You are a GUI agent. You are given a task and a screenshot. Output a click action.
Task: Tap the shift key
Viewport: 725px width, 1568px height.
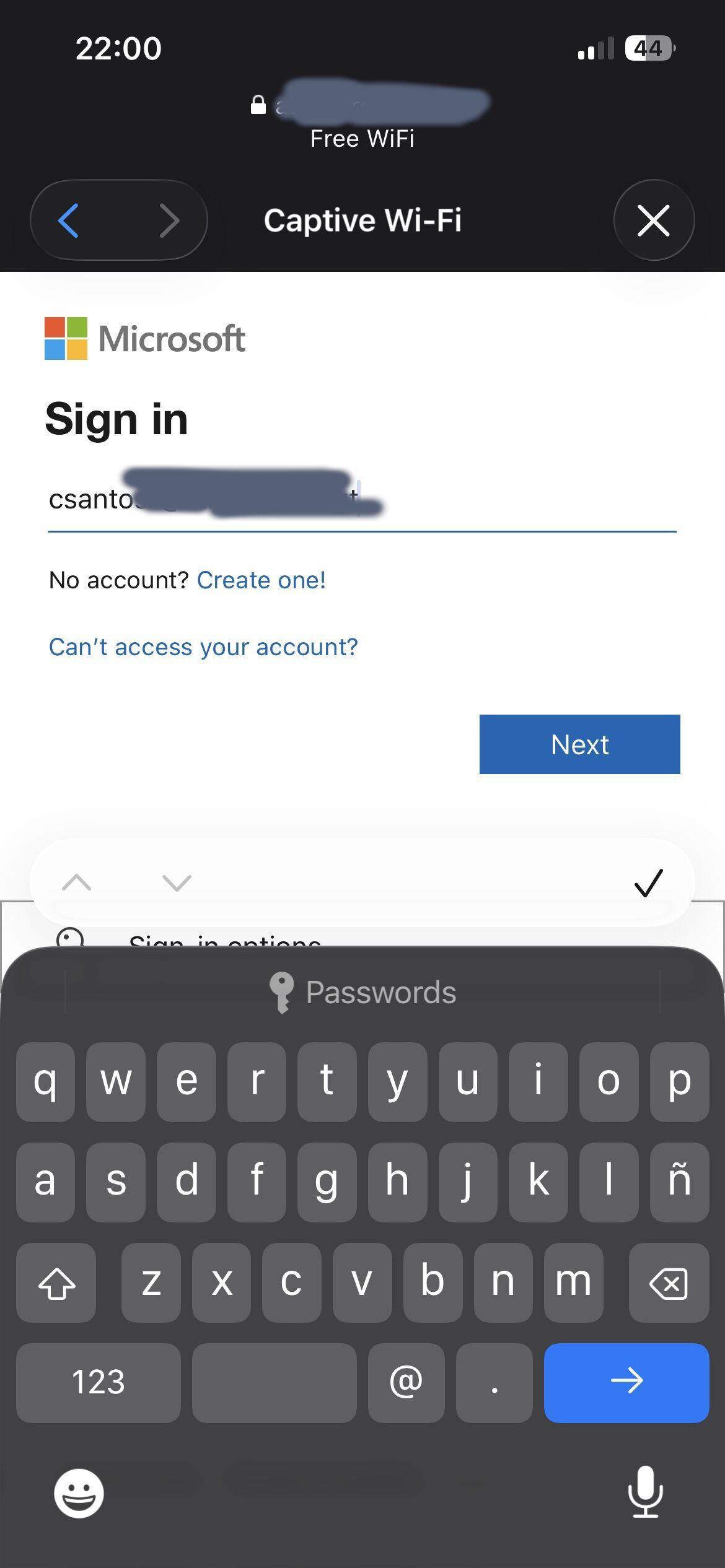[x=56, y=1283]
